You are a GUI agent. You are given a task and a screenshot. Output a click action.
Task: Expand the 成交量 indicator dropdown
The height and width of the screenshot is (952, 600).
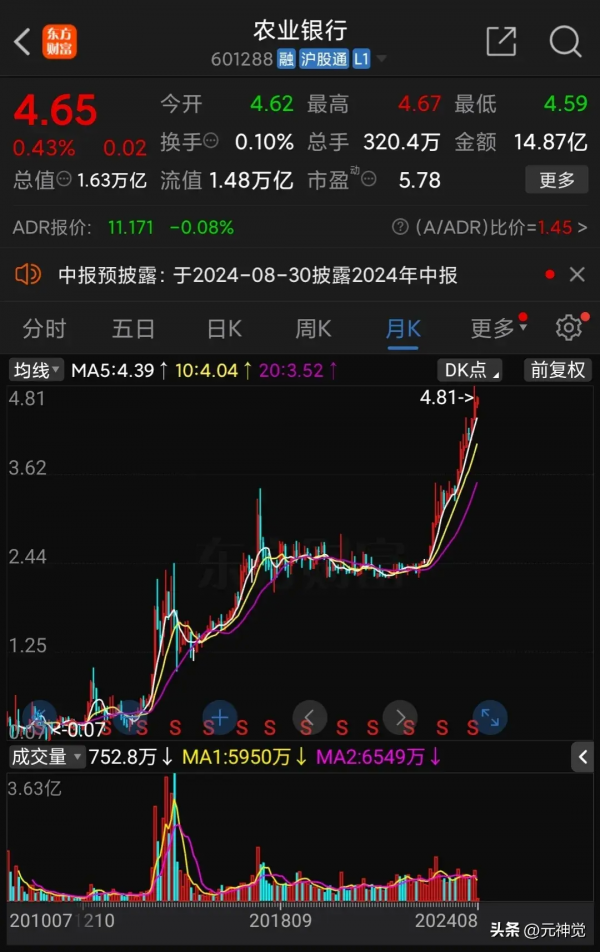pyautogui.click(x=46, y=757)
